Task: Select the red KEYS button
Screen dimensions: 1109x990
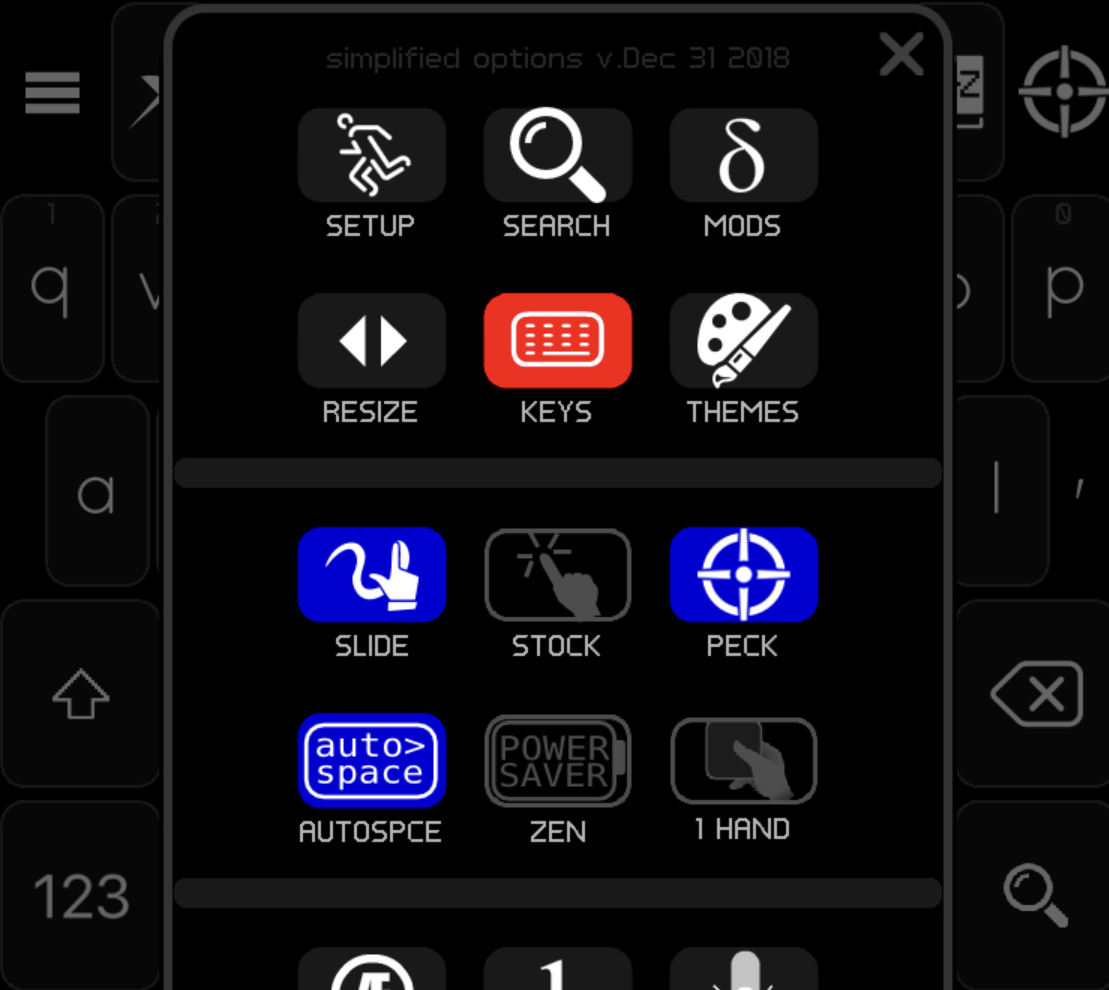Action: (x=557, y=341)
